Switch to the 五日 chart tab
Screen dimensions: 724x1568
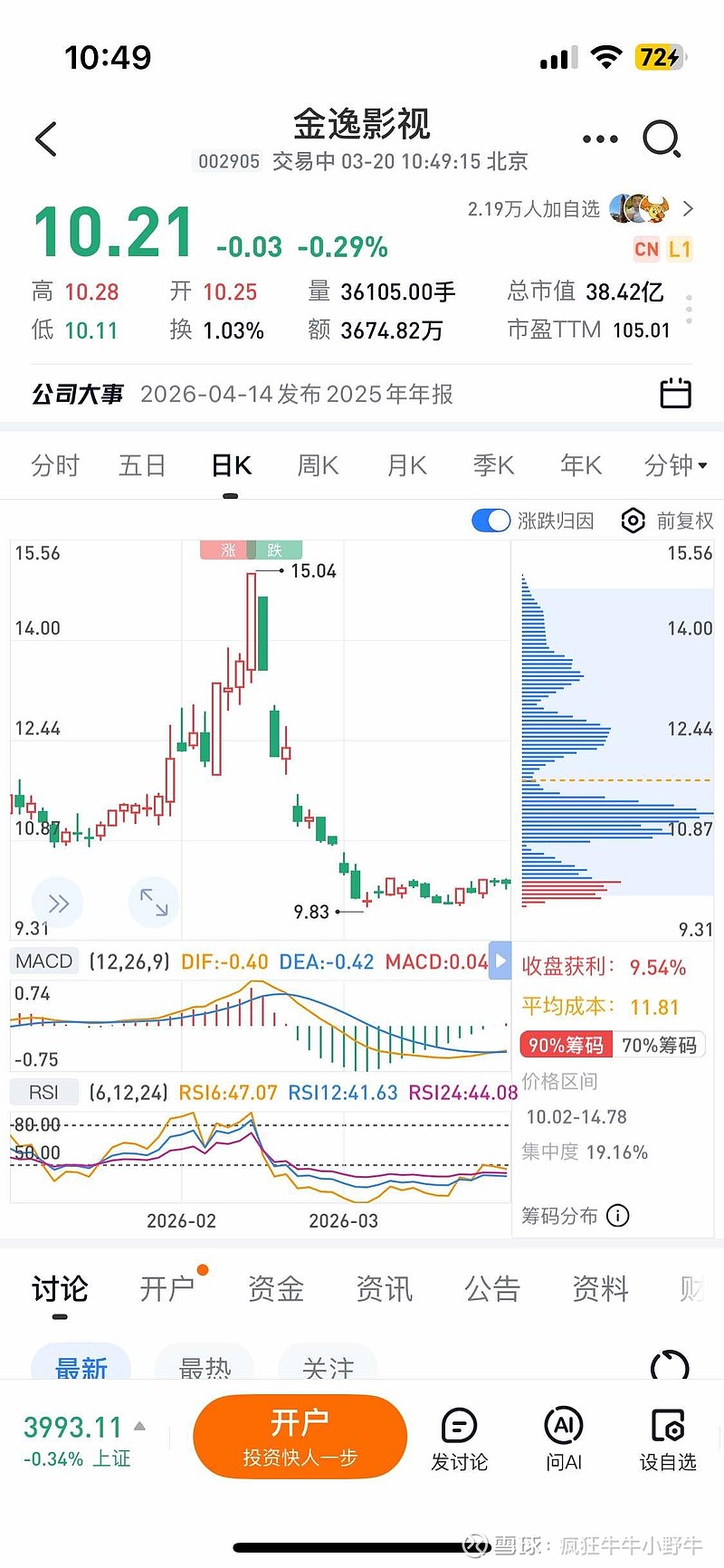point(142,465)
